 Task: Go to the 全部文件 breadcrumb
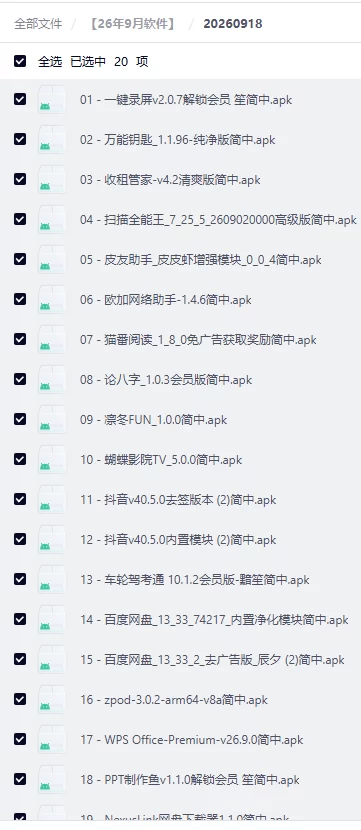38,24
